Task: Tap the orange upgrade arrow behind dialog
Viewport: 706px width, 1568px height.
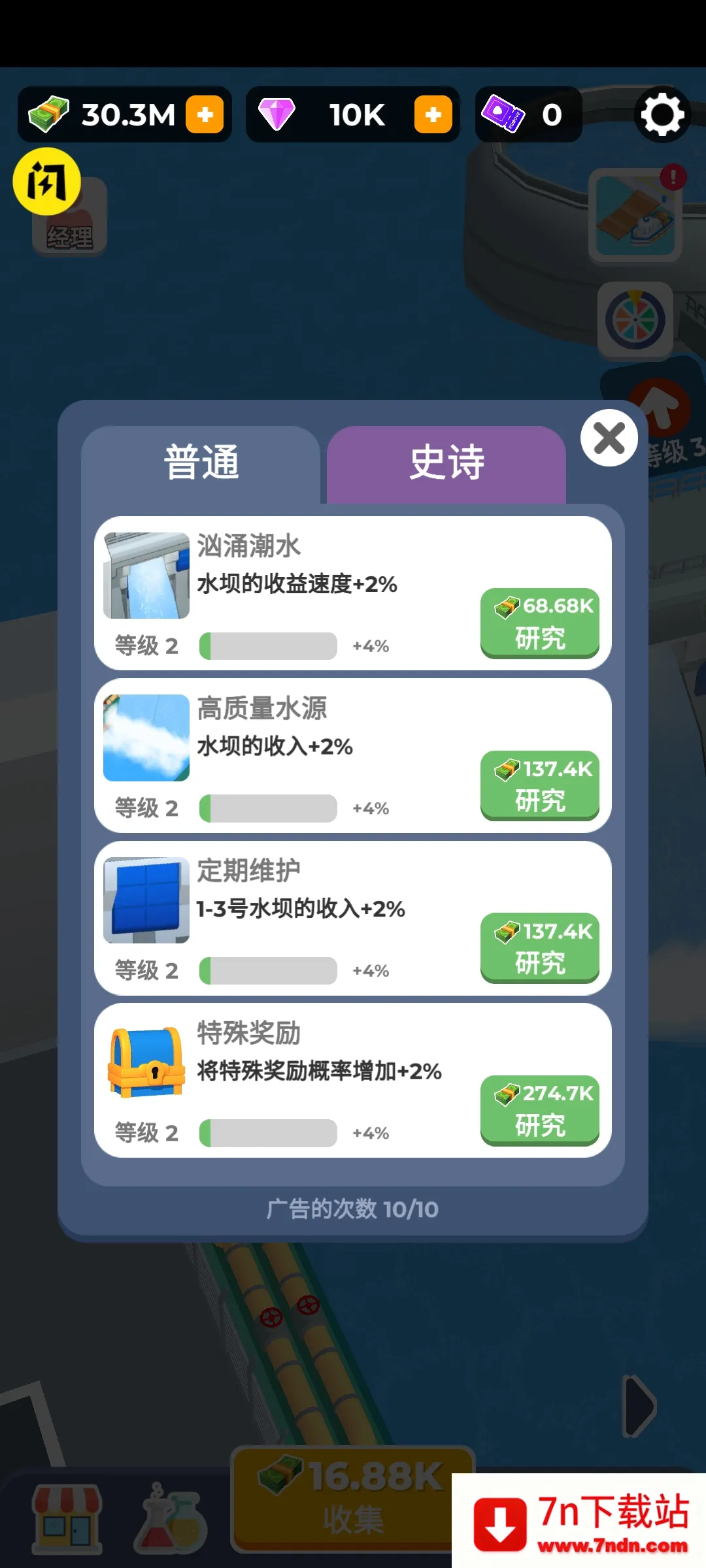Action: (x=660, y=408)
